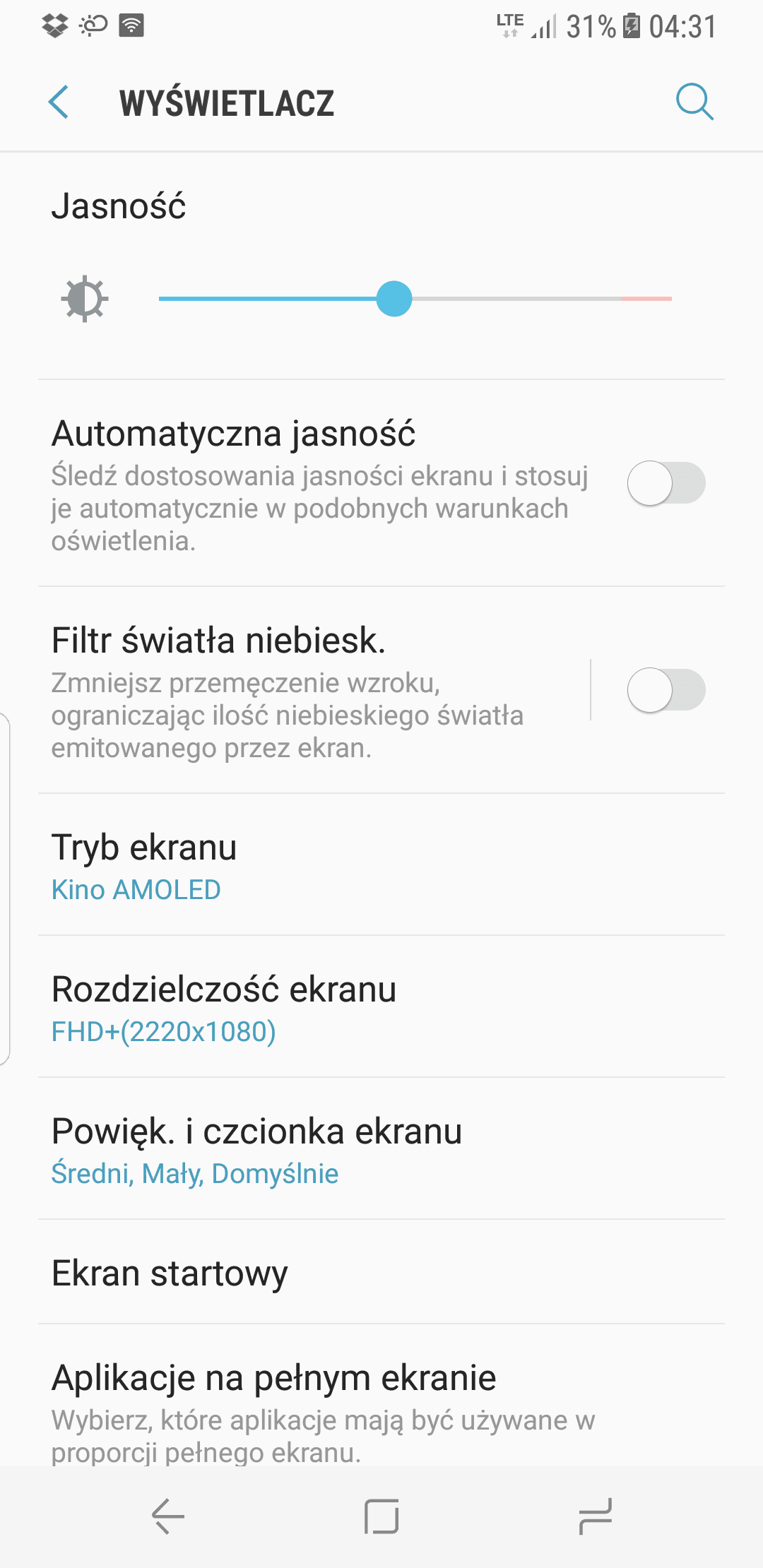
Task: Tap the Jasność brightness slider
Action: (415, 299)
